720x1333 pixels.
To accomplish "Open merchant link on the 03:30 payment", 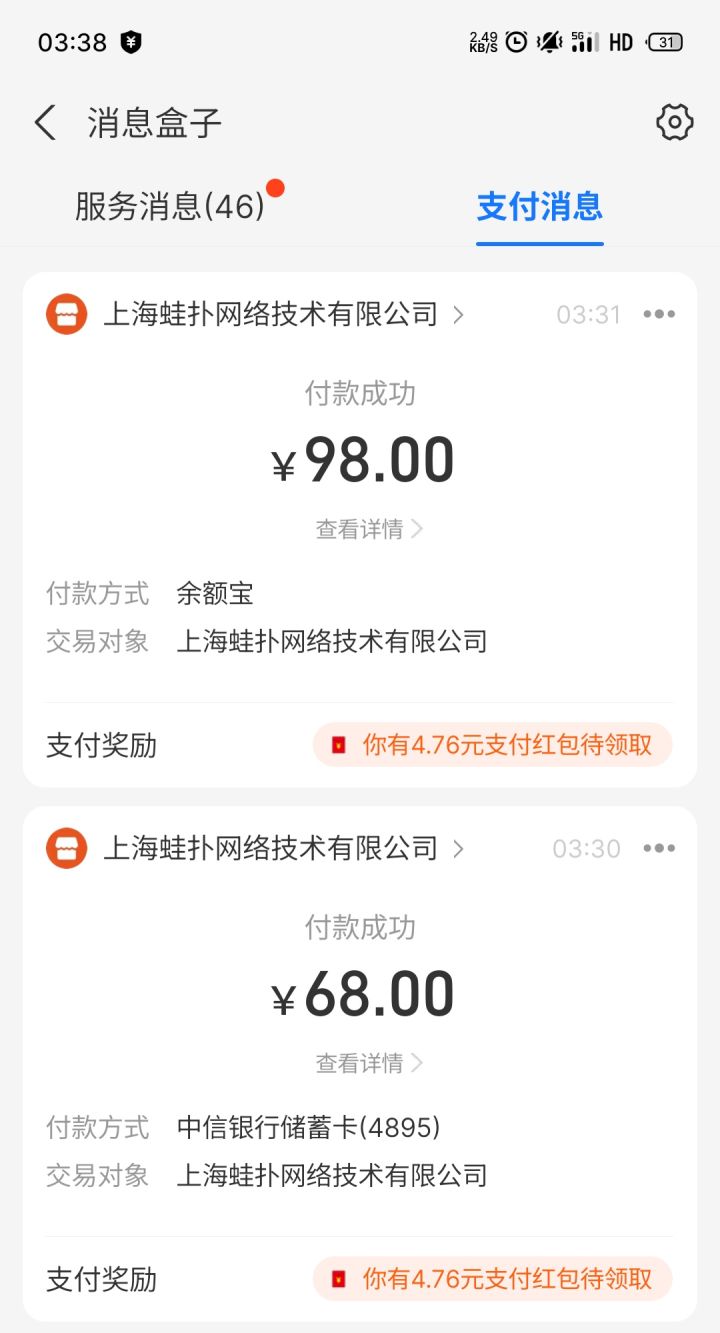I will 270,849.
